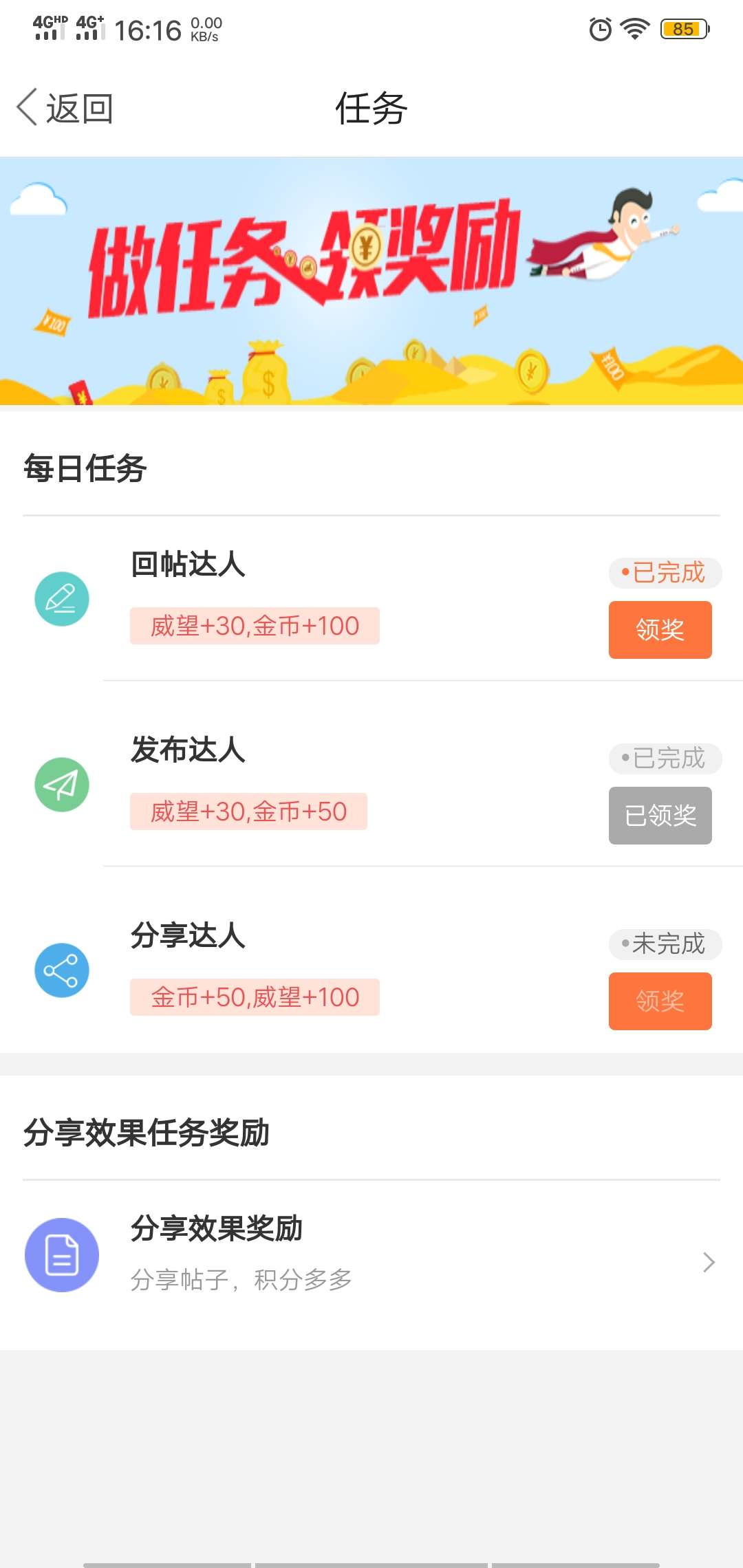Claim the reward for 回帖达人
743x1568 pixels.
tap(660, 630)
